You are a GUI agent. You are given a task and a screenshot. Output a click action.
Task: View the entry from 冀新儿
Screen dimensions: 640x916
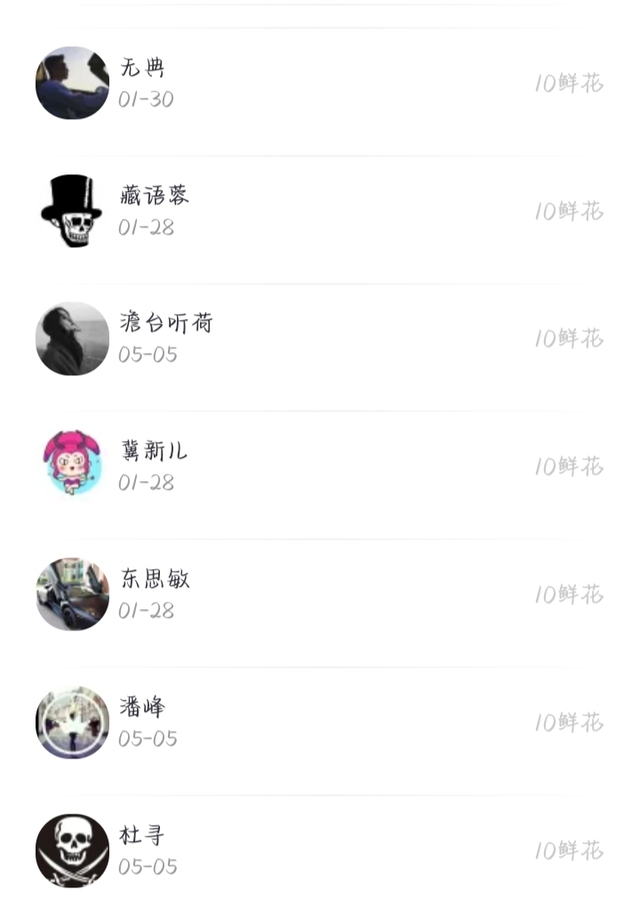coord(320,467)
